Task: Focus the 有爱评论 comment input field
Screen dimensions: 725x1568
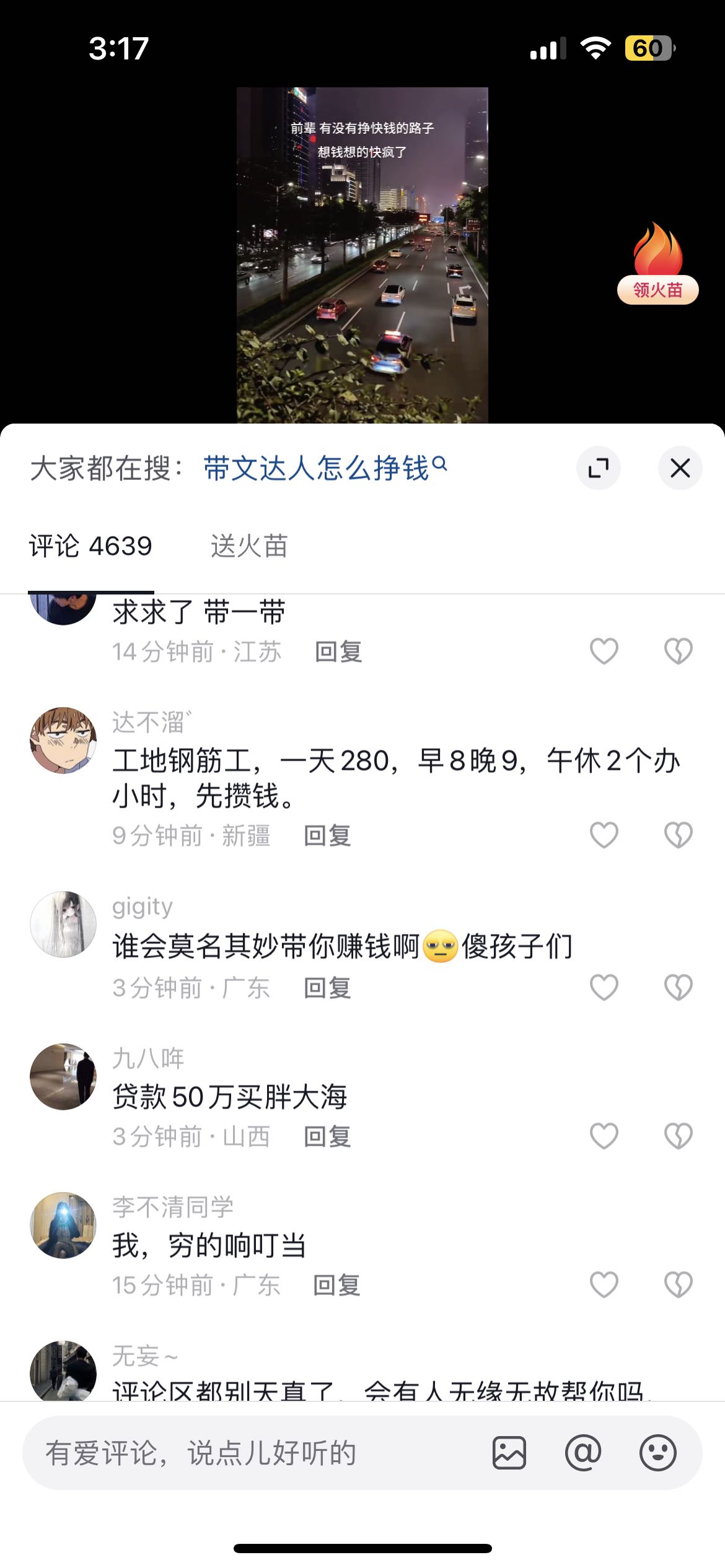Action: pos(248,1453)
